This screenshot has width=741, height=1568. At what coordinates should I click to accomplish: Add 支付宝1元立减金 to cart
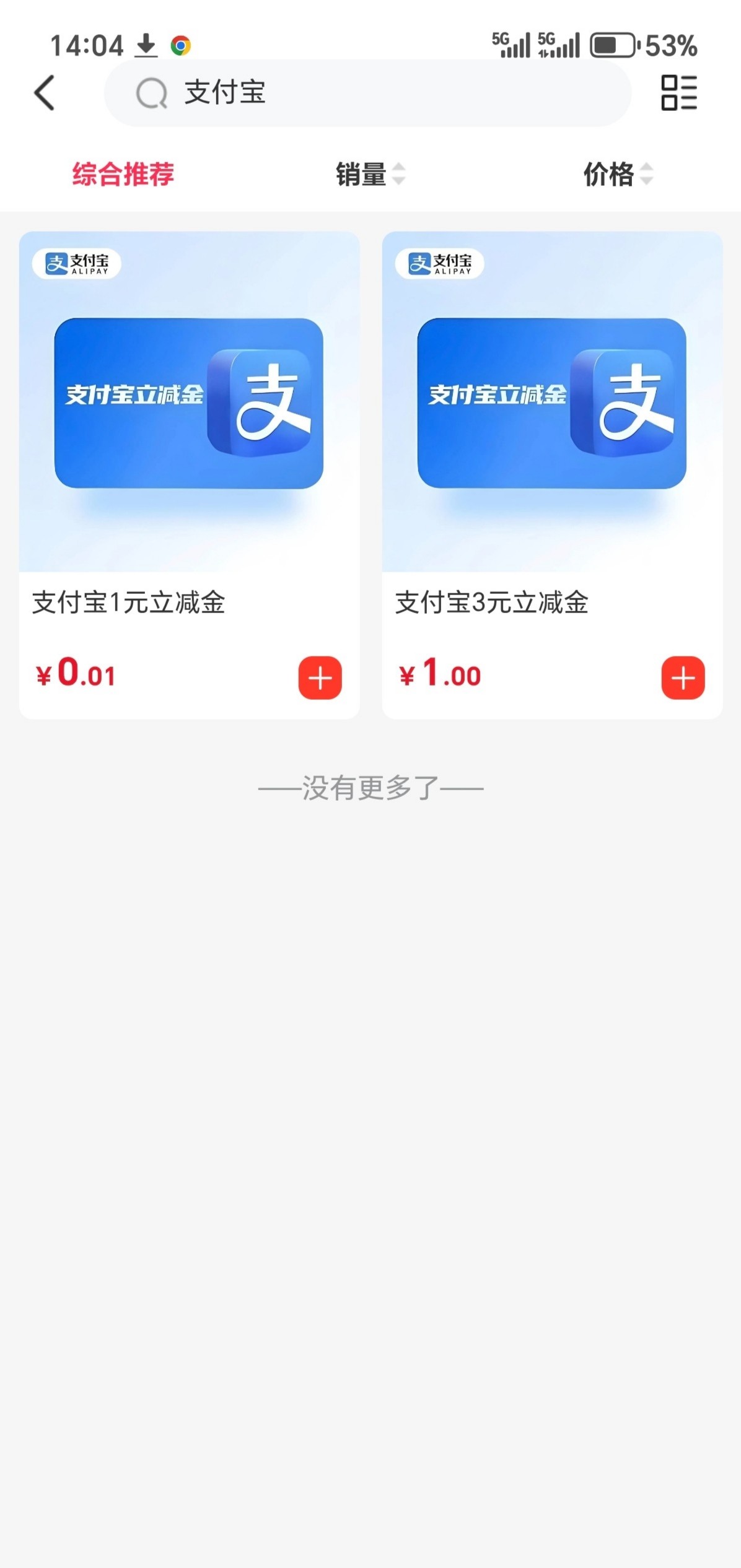(x=320, y=677)
